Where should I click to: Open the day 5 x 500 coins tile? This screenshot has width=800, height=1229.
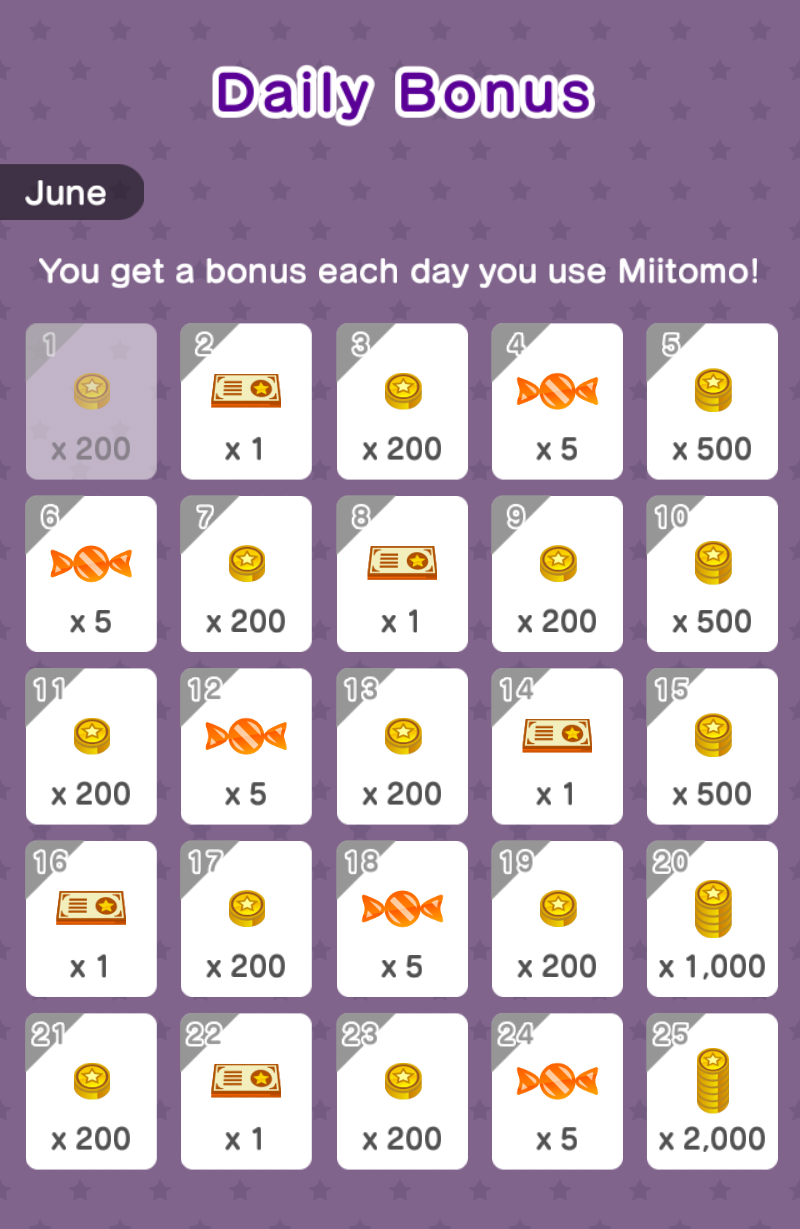(x=712, y=401)
